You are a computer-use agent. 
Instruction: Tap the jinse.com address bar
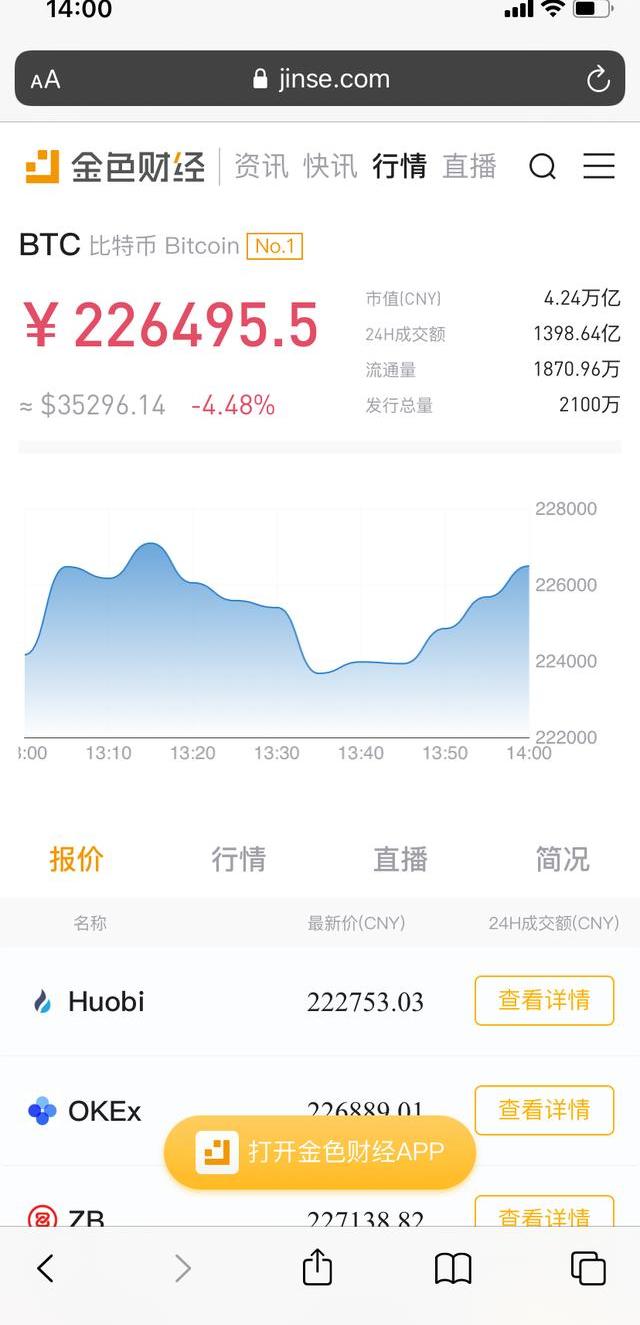[320, 79]
